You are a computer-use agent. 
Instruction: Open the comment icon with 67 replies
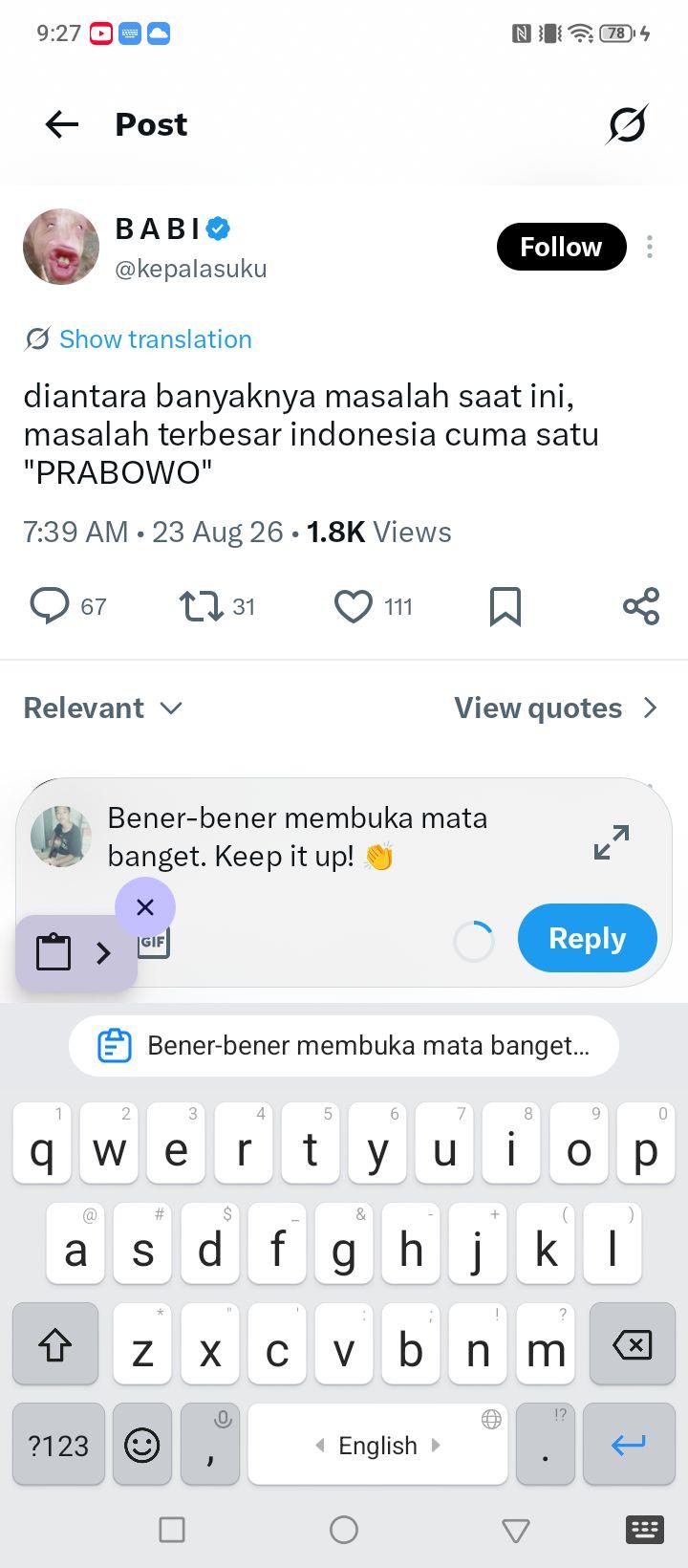[50, 606]
